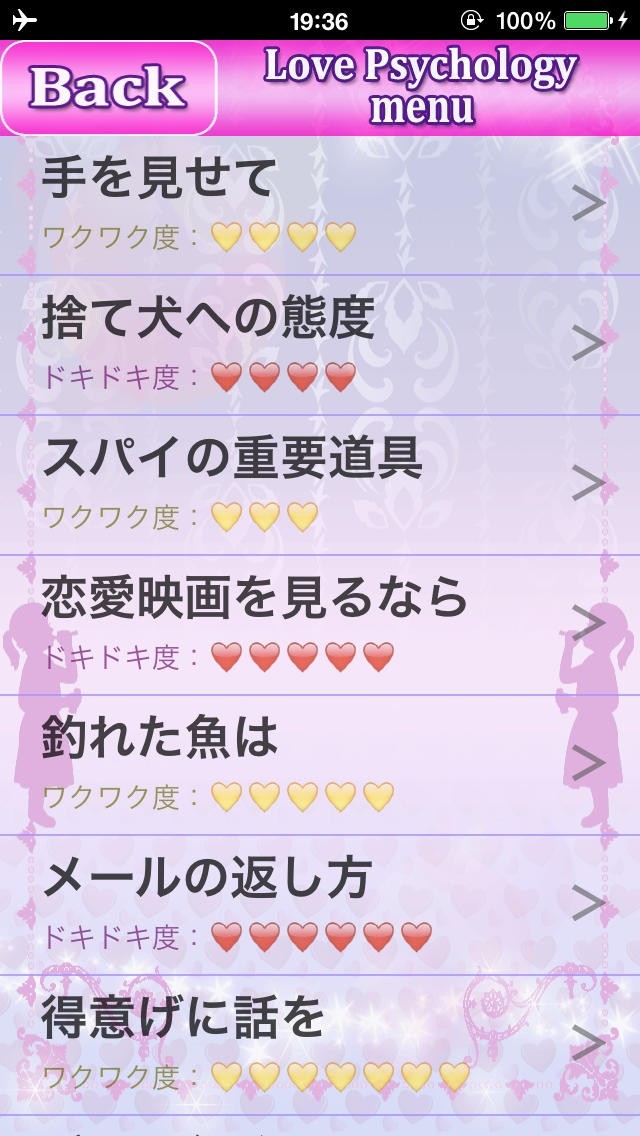The image size is (640, 1136).
Task: Select メールの返し方 quiz
Action: pos(320,905)
